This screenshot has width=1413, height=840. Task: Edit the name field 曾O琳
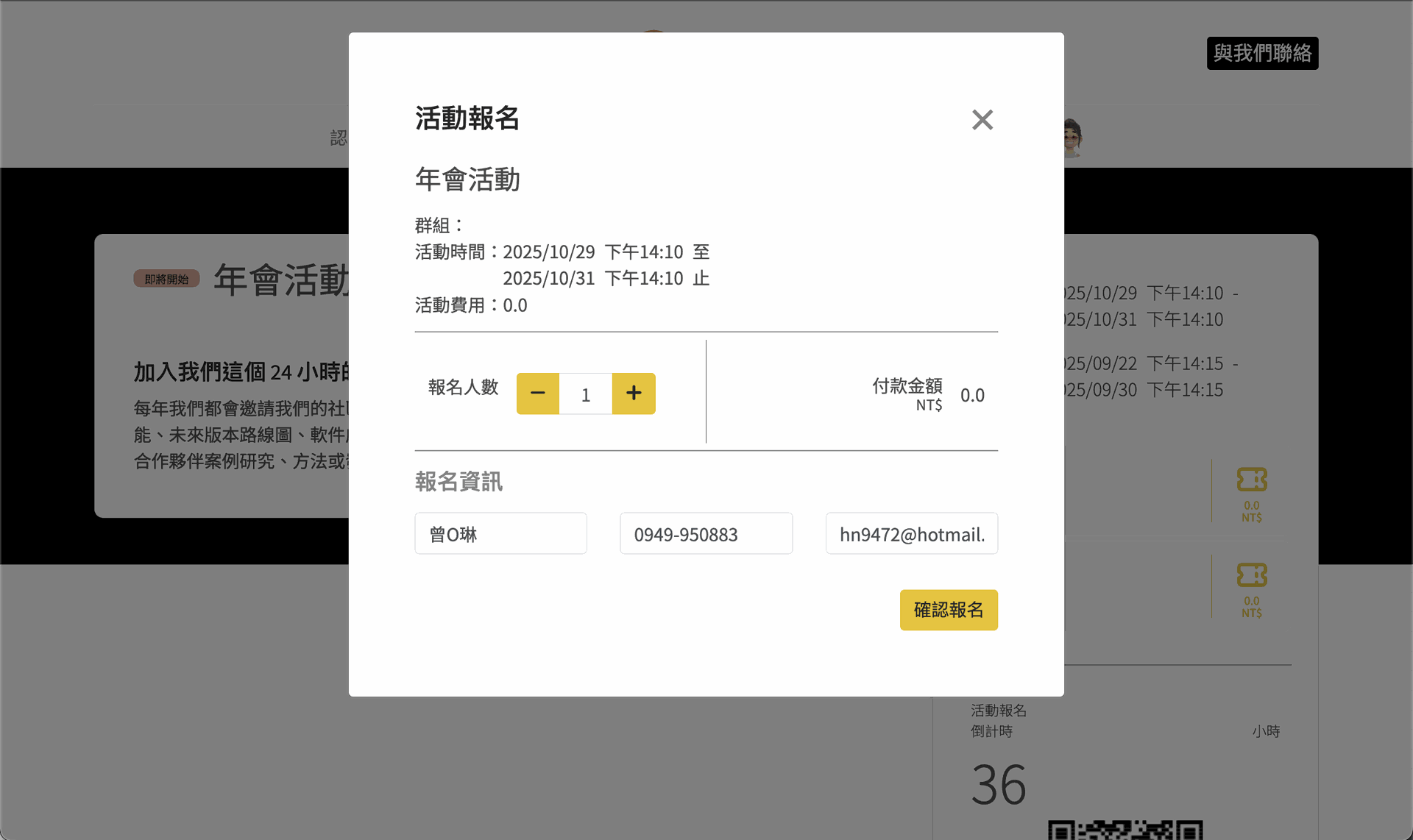tap(500, 534)
